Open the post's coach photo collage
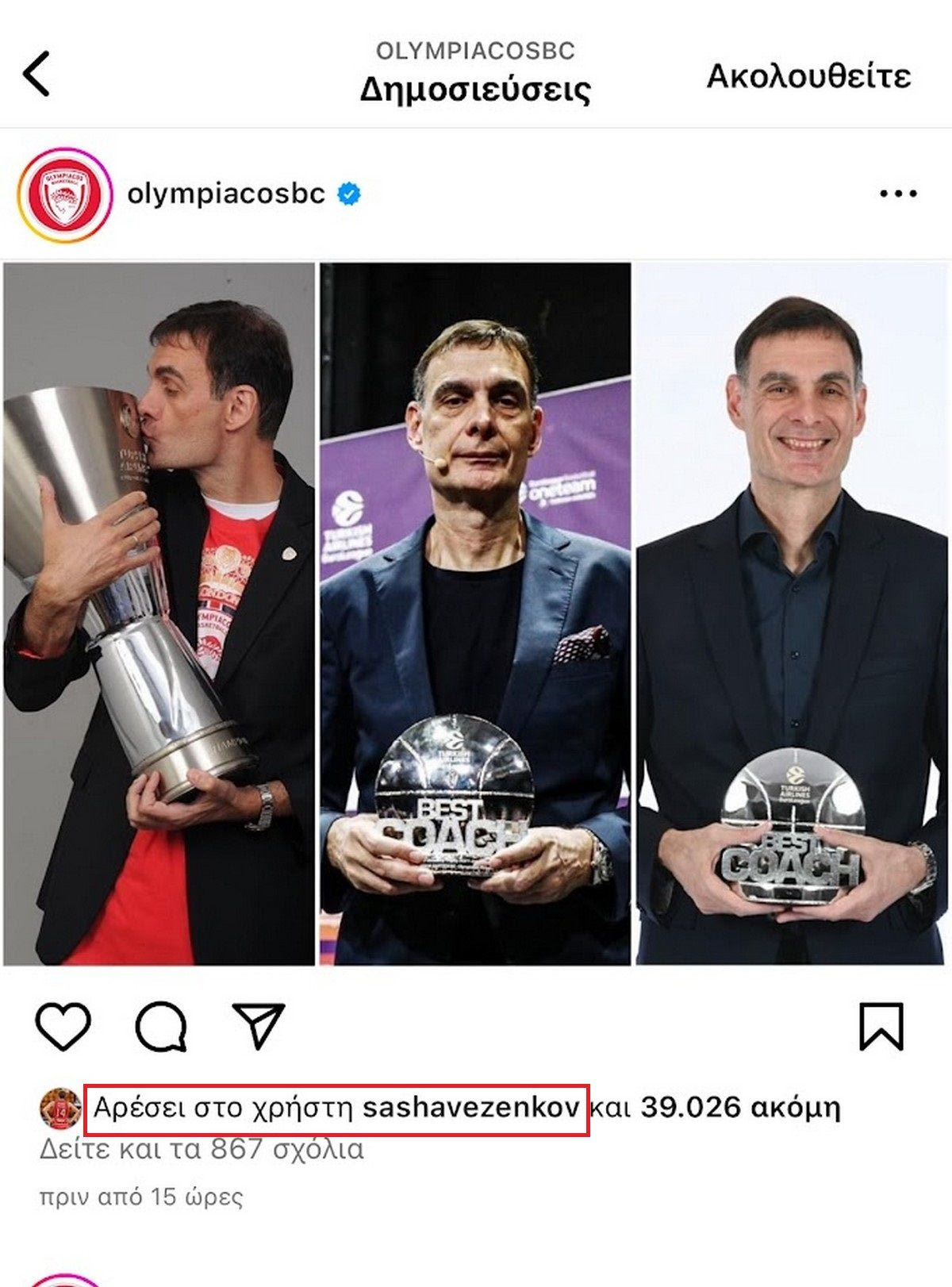The image size is (952, 1287). tap(476, 613)
